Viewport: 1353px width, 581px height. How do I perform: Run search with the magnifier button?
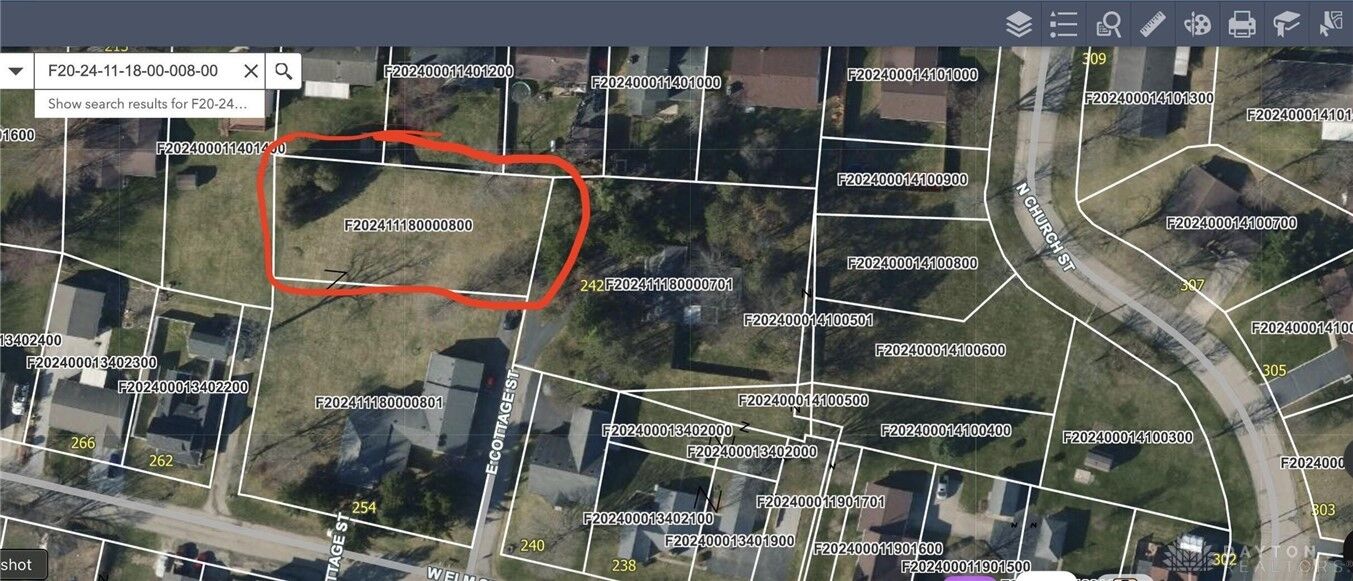[284, 71]
